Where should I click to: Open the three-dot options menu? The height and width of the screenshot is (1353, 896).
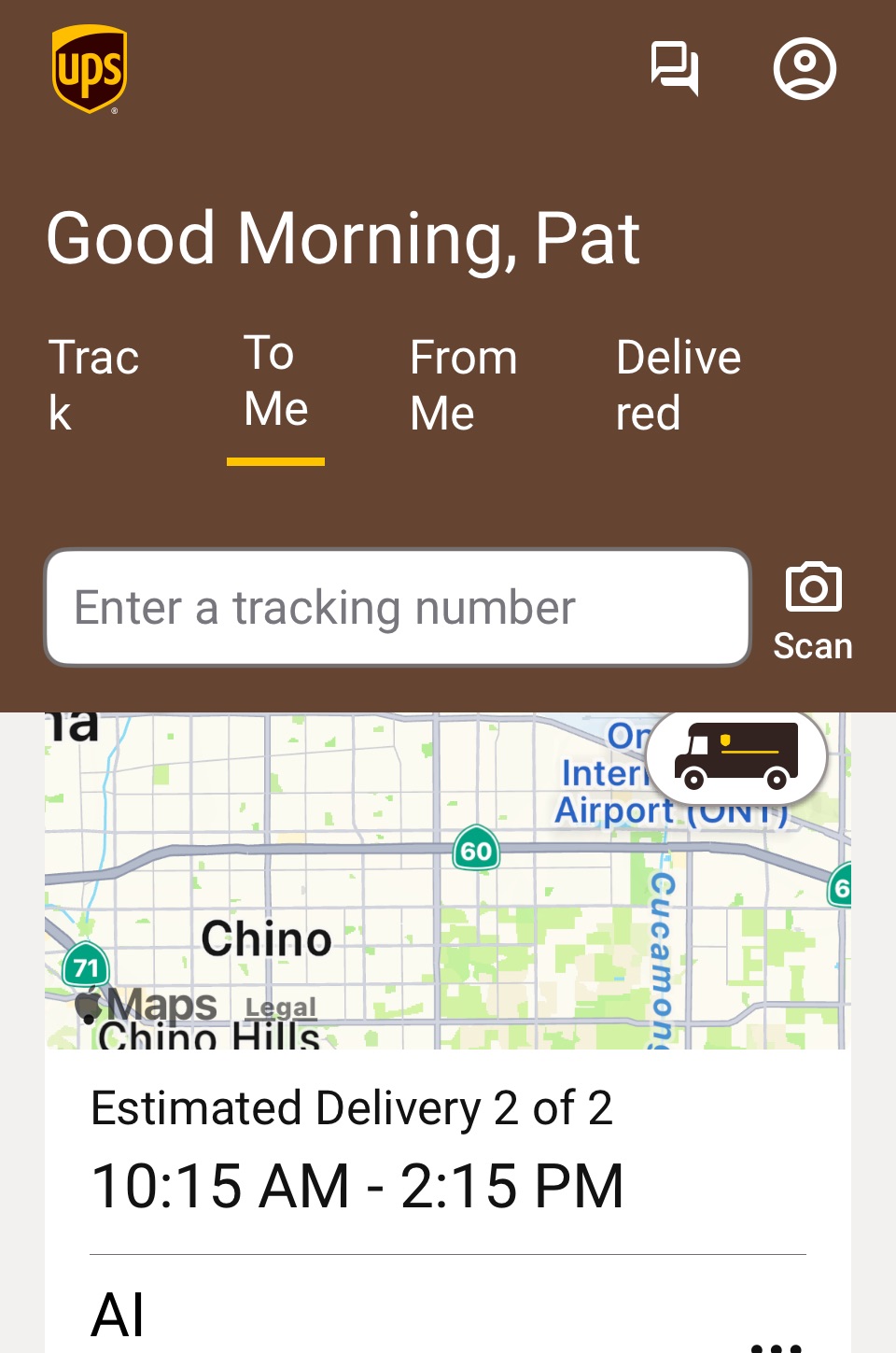click(x=777, y=1346)
